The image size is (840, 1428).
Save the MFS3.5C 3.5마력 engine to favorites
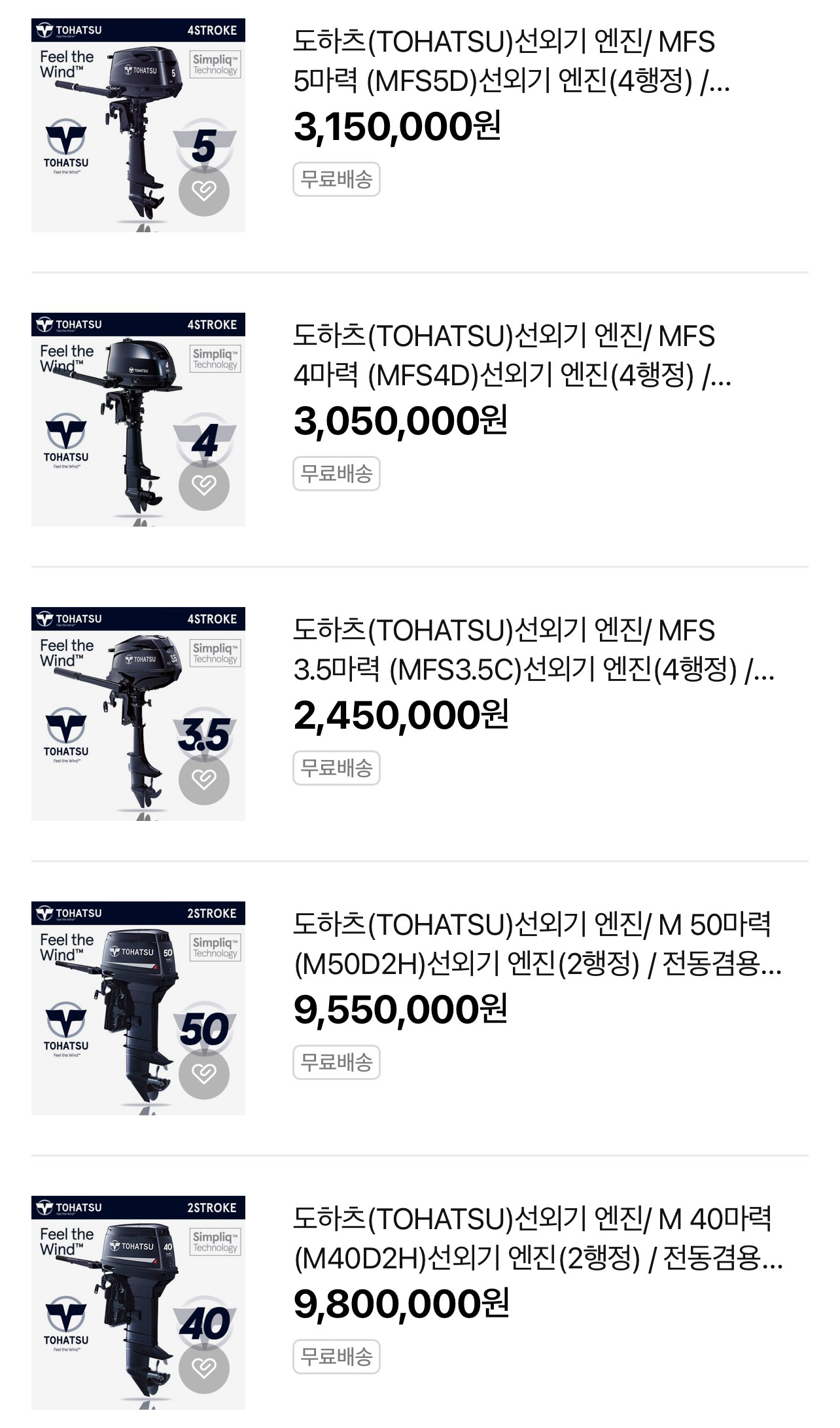coord(204,780)
